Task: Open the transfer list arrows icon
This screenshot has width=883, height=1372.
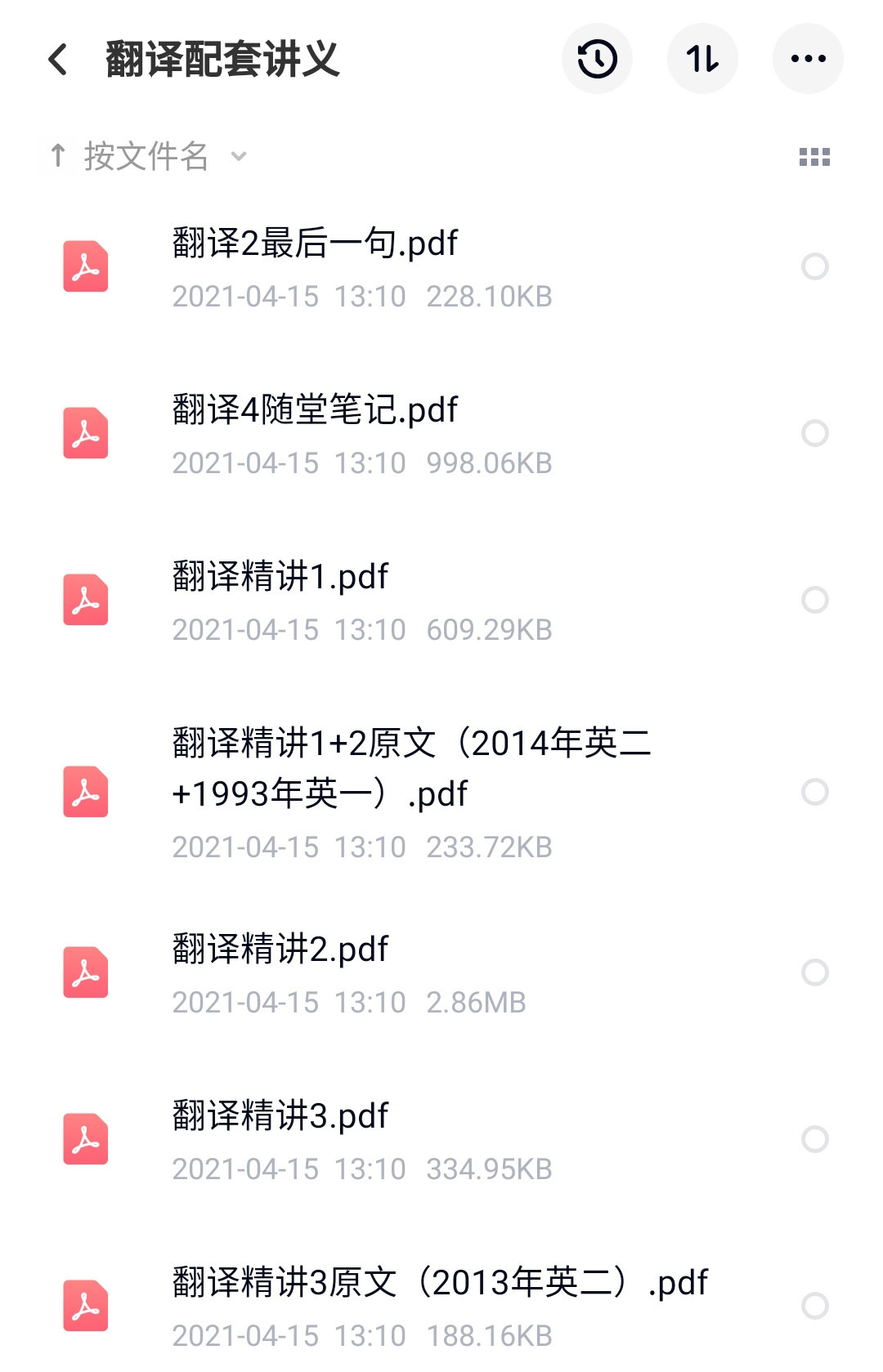Action: pos(702,59)
